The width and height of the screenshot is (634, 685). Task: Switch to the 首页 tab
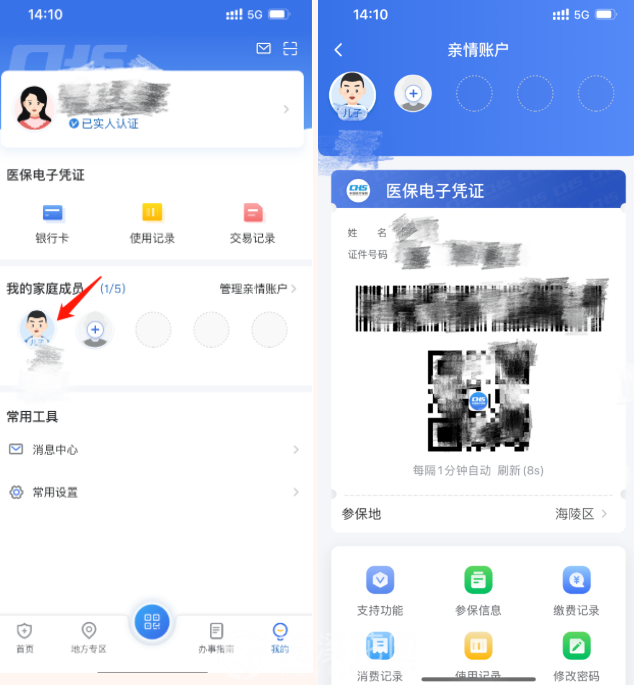pyautogui.click(x=24, y=637)
